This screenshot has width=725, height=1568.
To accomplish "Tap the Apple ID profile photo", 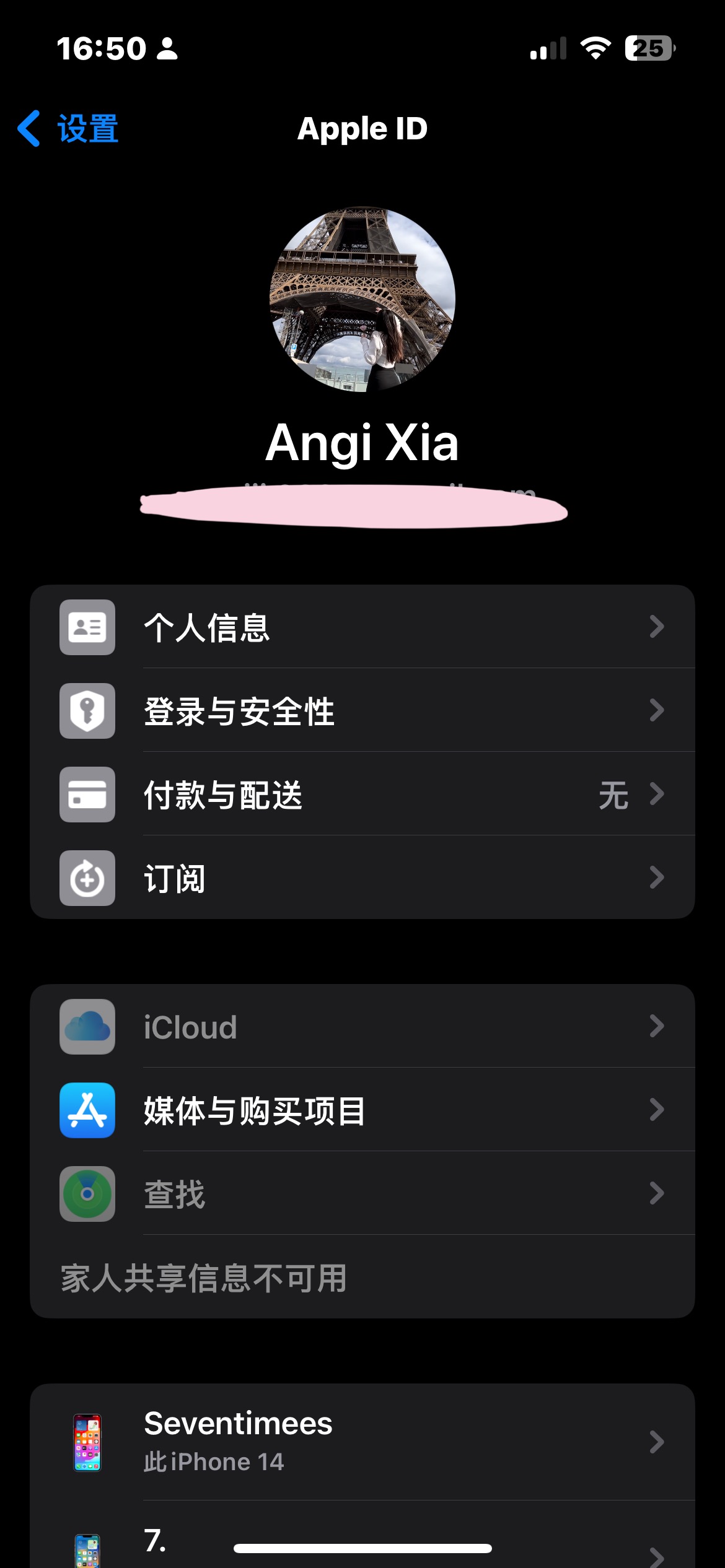I will (362, 299).
